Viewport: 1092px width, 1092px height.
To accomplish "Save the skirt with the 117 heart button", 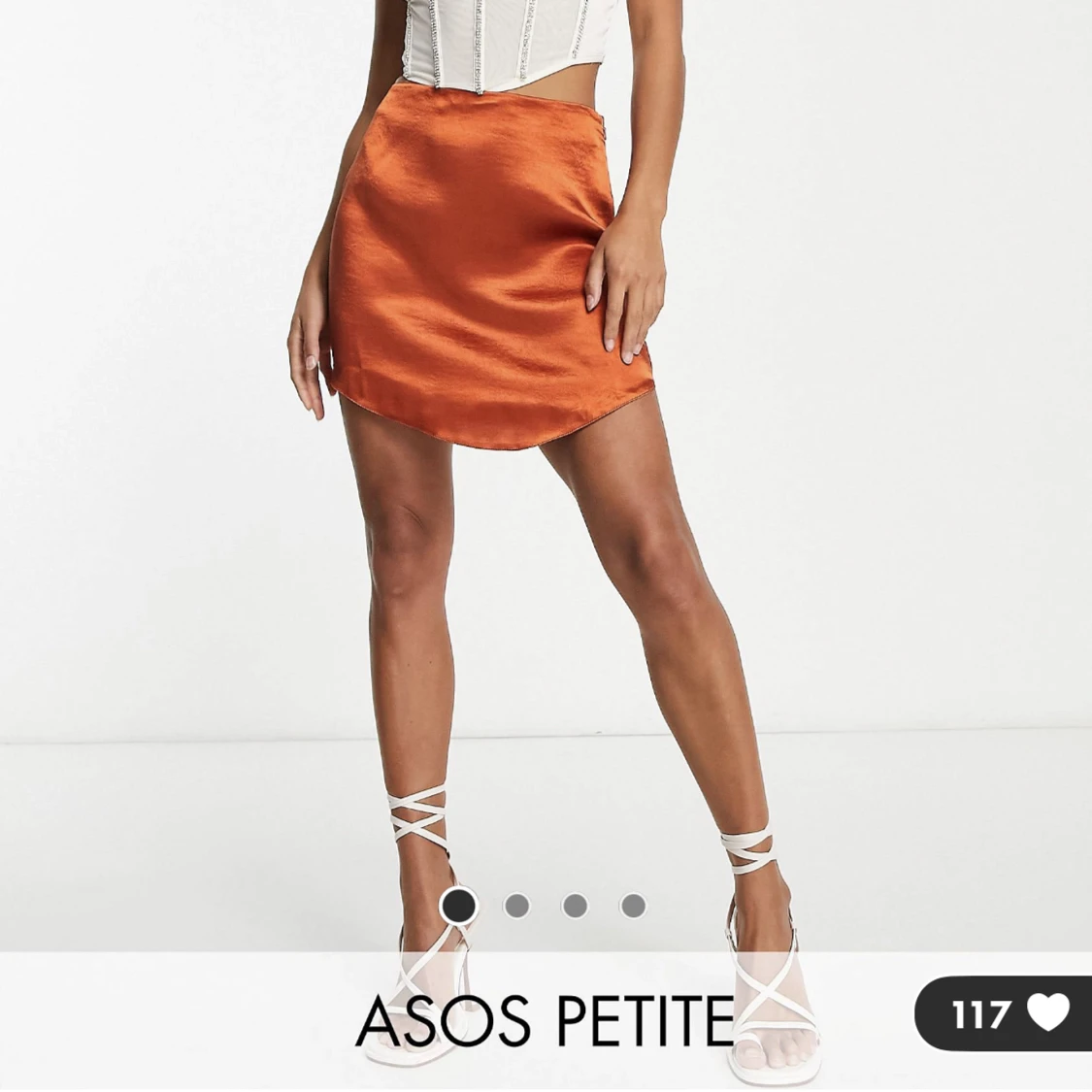I will (x=1004, y=1014).
